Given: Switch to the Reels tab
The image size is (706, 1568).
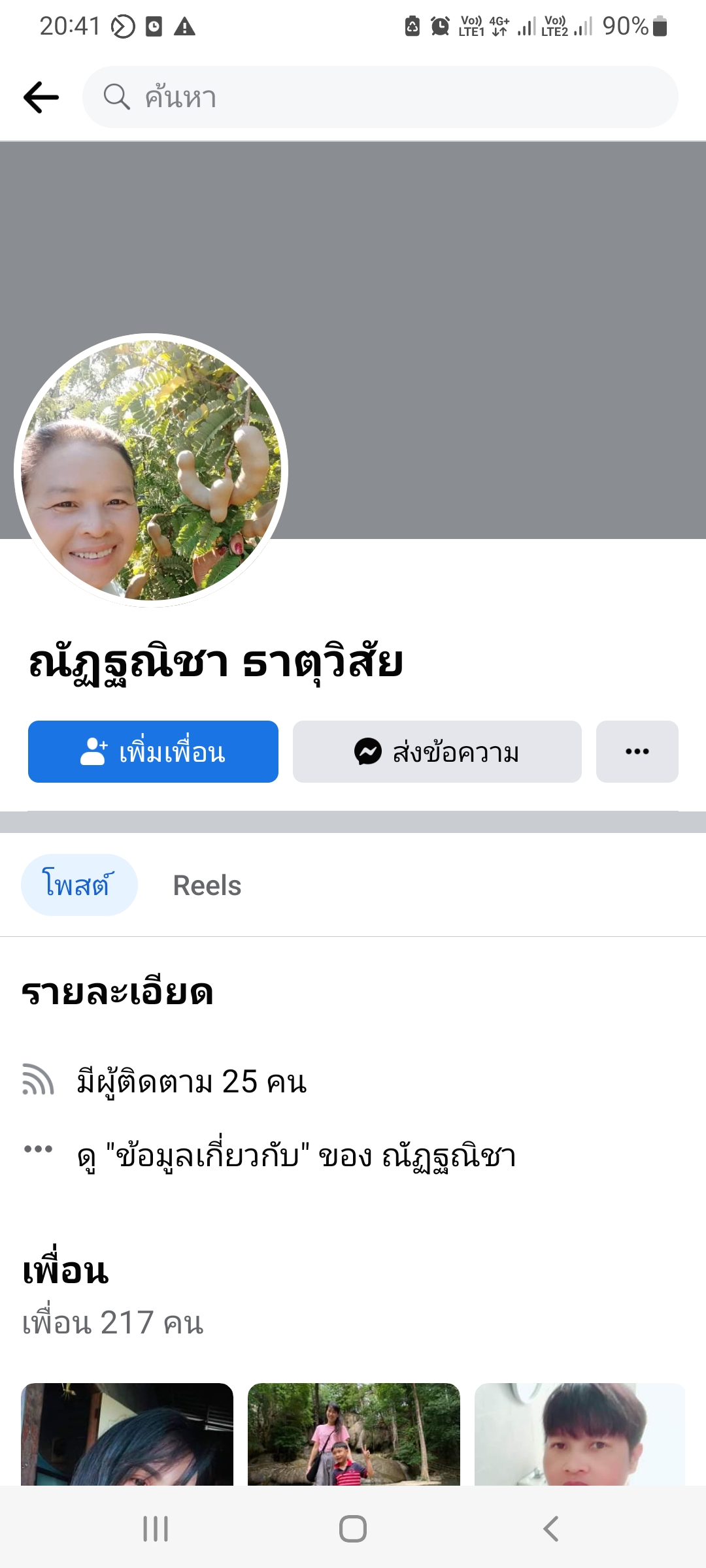Looking at the screenshot, I should (x=207, y=885).
